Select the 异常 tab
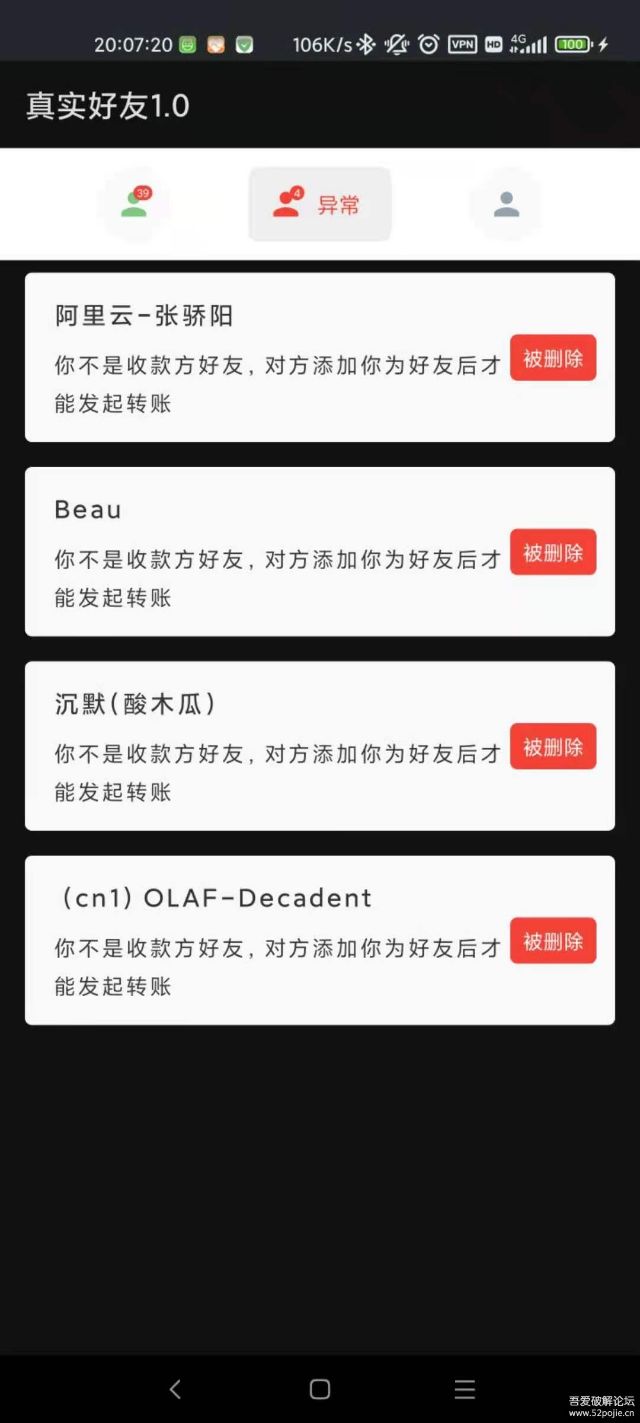Screen dimensions: 640x1423 [x=319, y=205]
